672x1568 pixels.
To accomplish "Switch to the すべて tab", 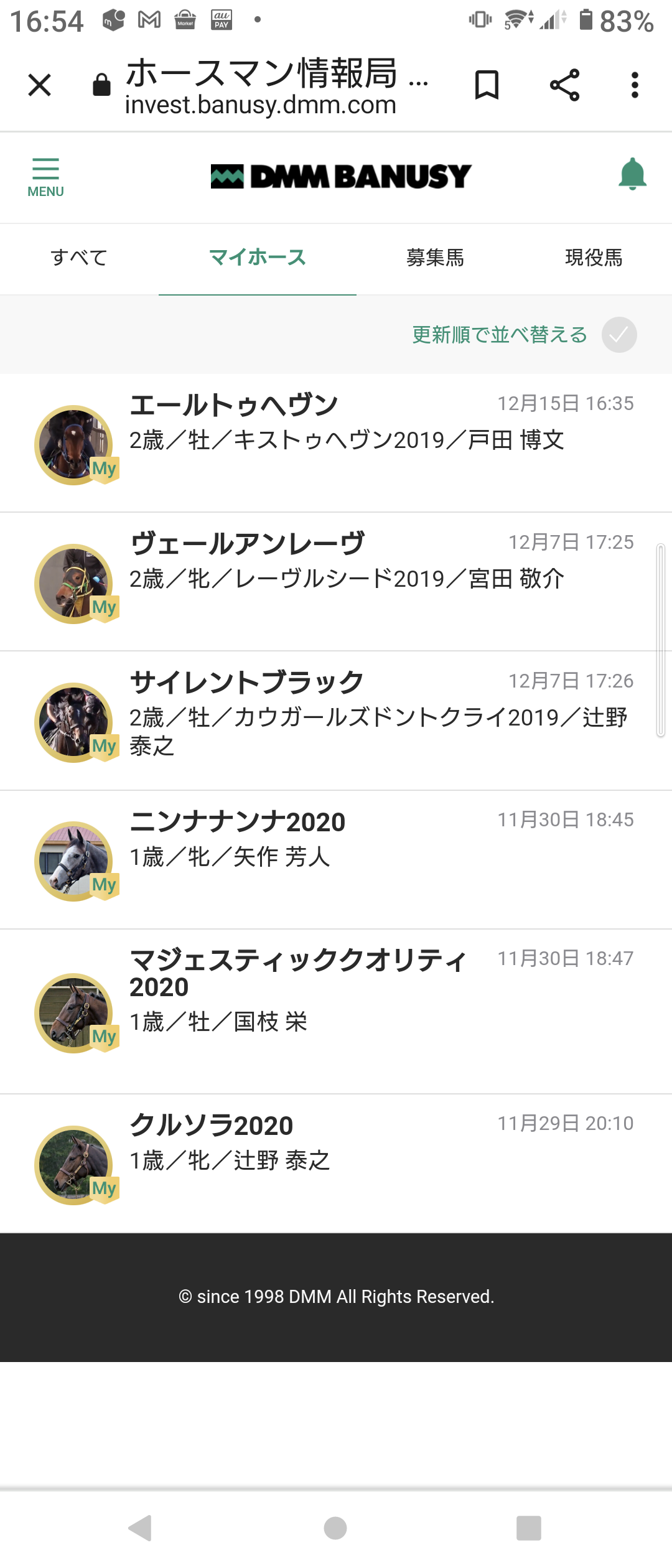I will pyautogui.click(x=79, y=258).
